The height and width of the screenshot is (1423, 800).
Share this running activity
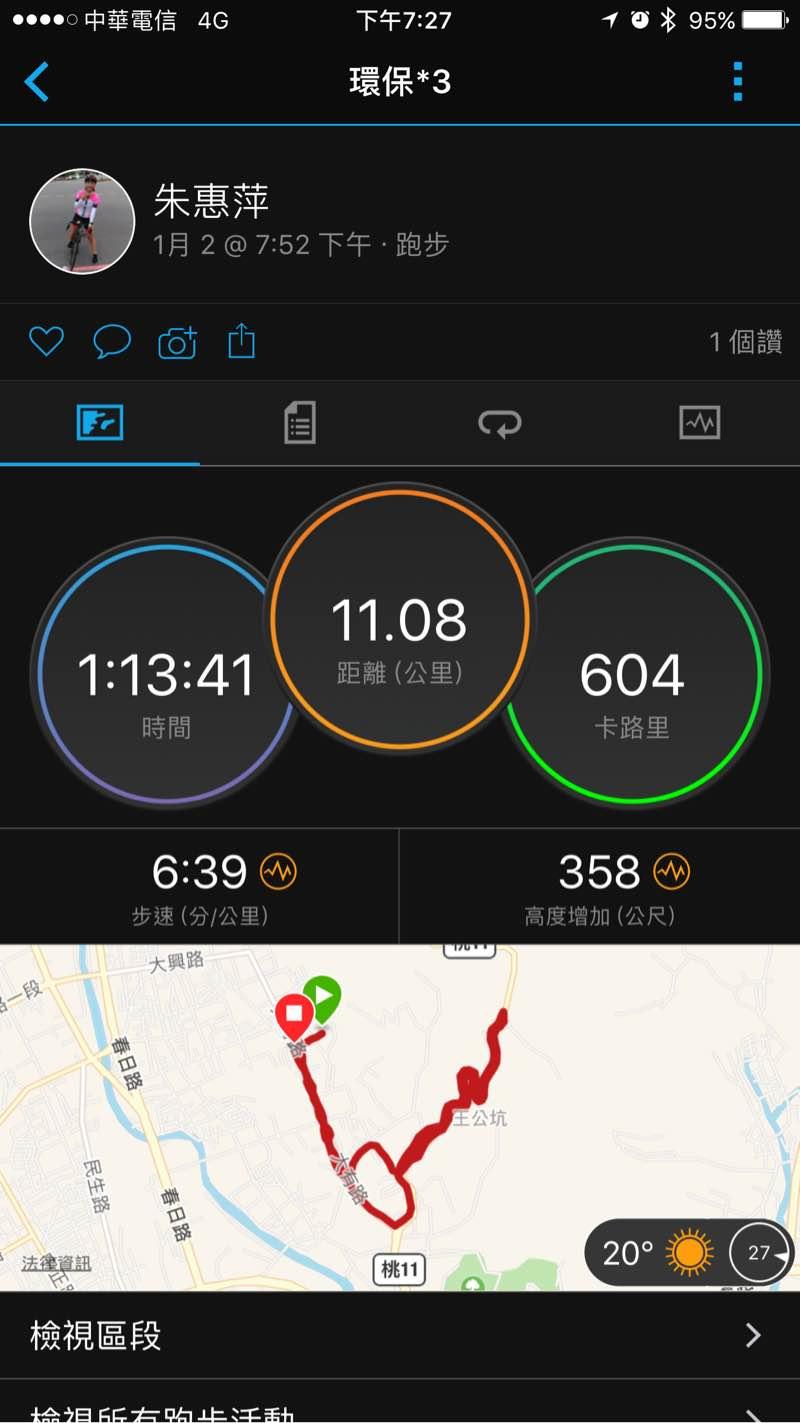point(242,343)
